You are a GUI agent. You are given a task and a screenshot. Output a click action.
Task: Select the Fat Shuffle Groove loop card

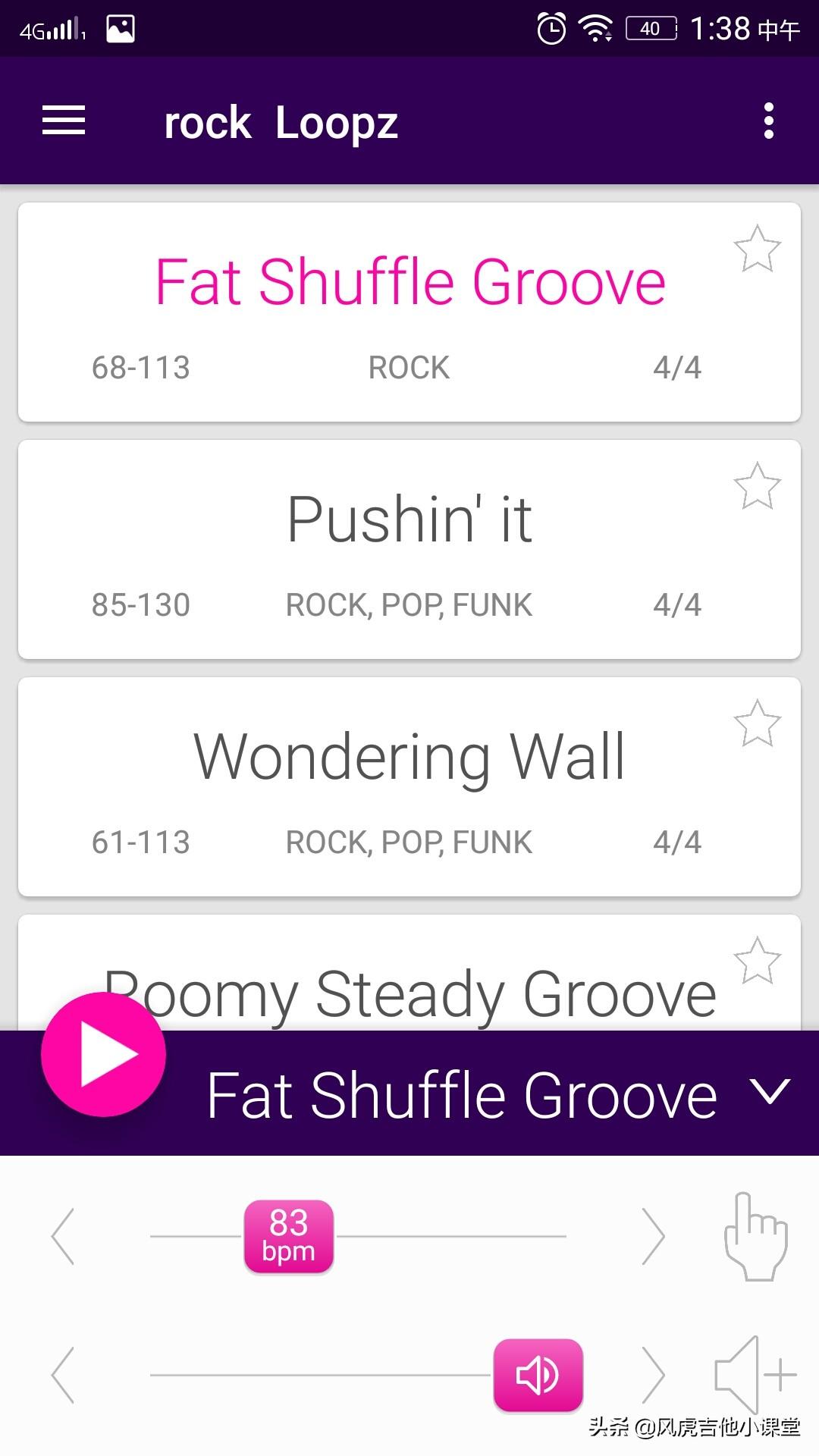click(x=409, y=312)
